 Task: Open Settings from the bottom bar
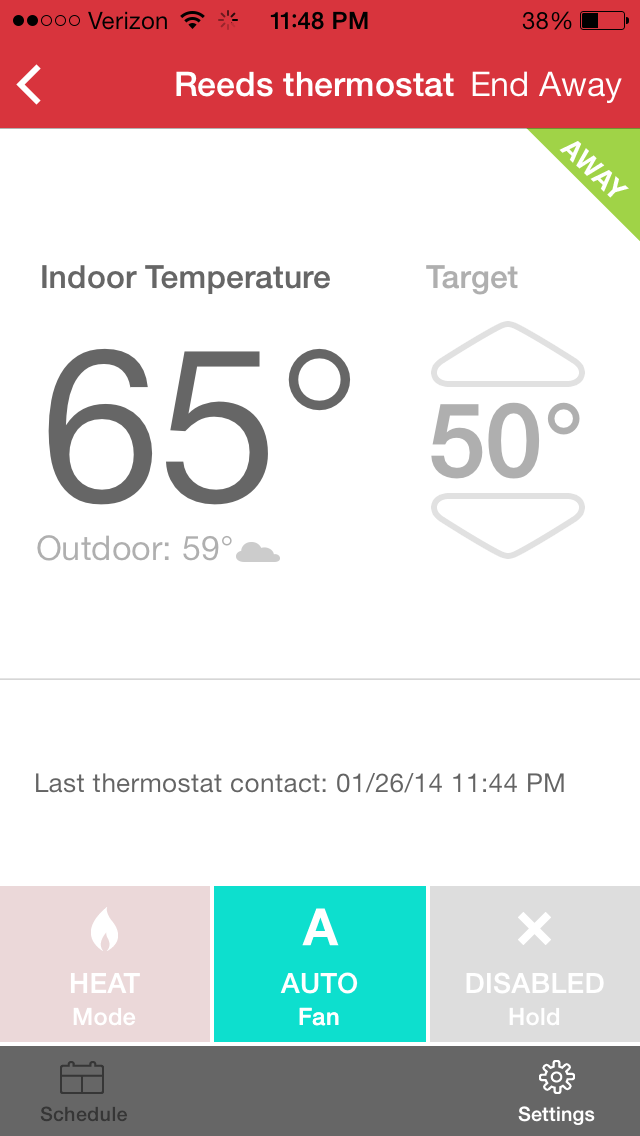[x=556, y=1092]
